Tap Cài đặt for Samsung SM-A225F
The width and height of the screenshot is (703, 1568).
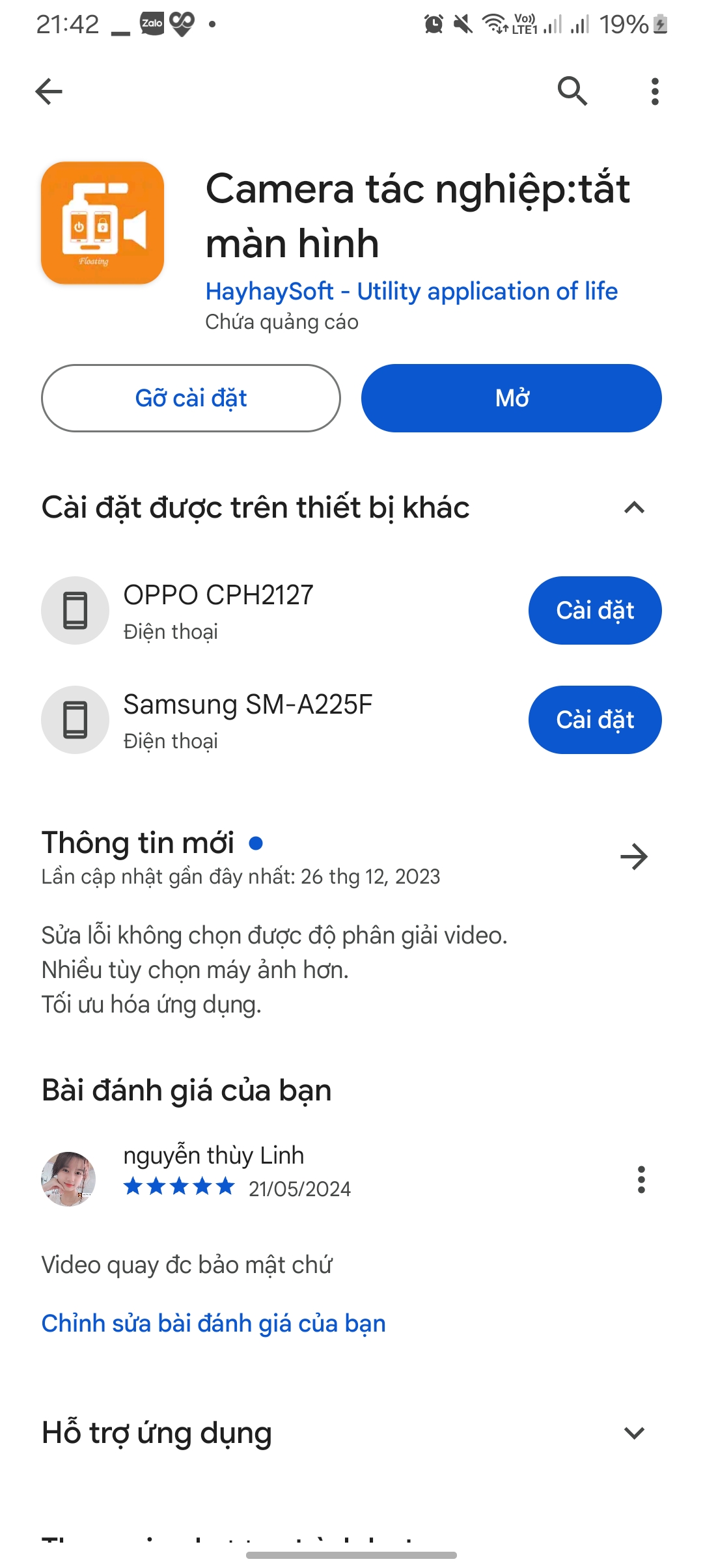(594, 720)
